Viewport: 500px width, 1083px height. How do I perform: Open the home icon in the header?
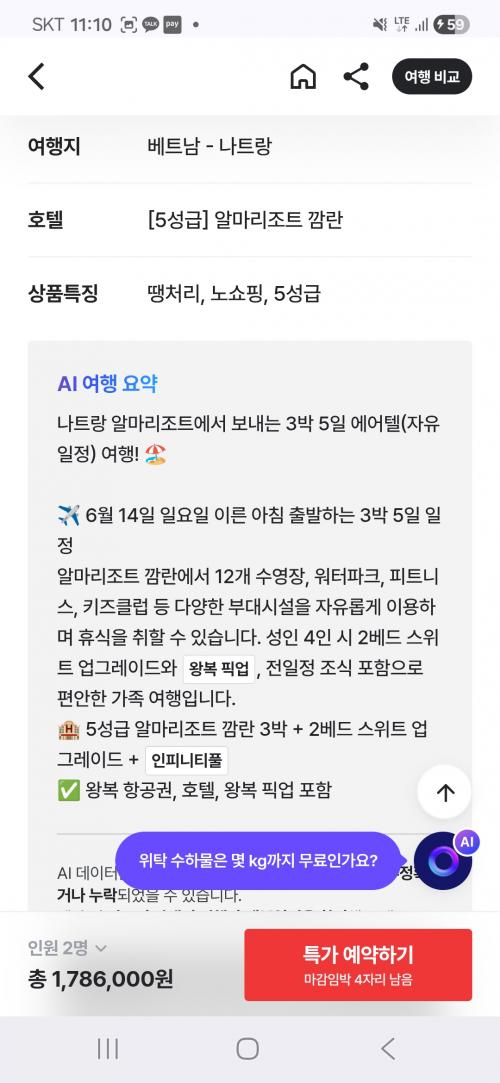(302, 77)
